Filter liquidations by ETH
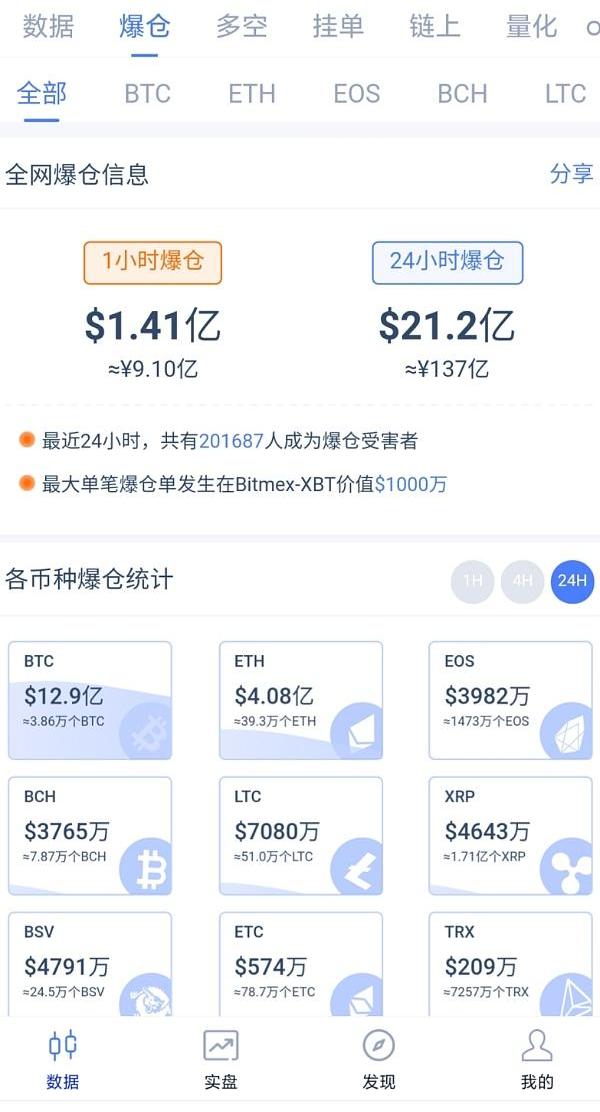600x1112 pixels. coord(251,94)
